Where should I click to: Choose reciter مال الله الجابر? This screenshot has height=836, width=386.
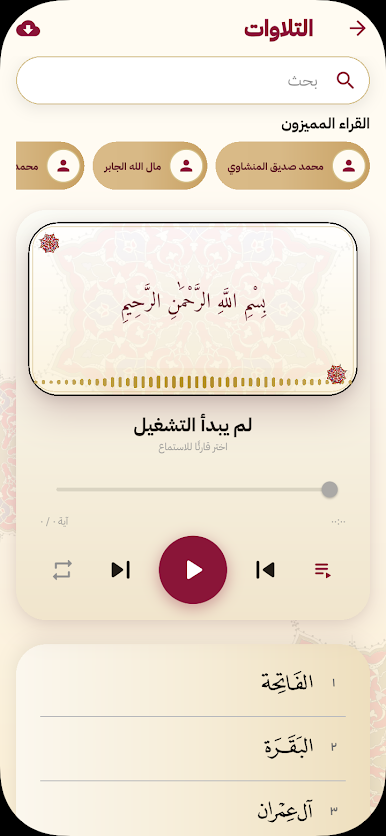click(150, 166)
